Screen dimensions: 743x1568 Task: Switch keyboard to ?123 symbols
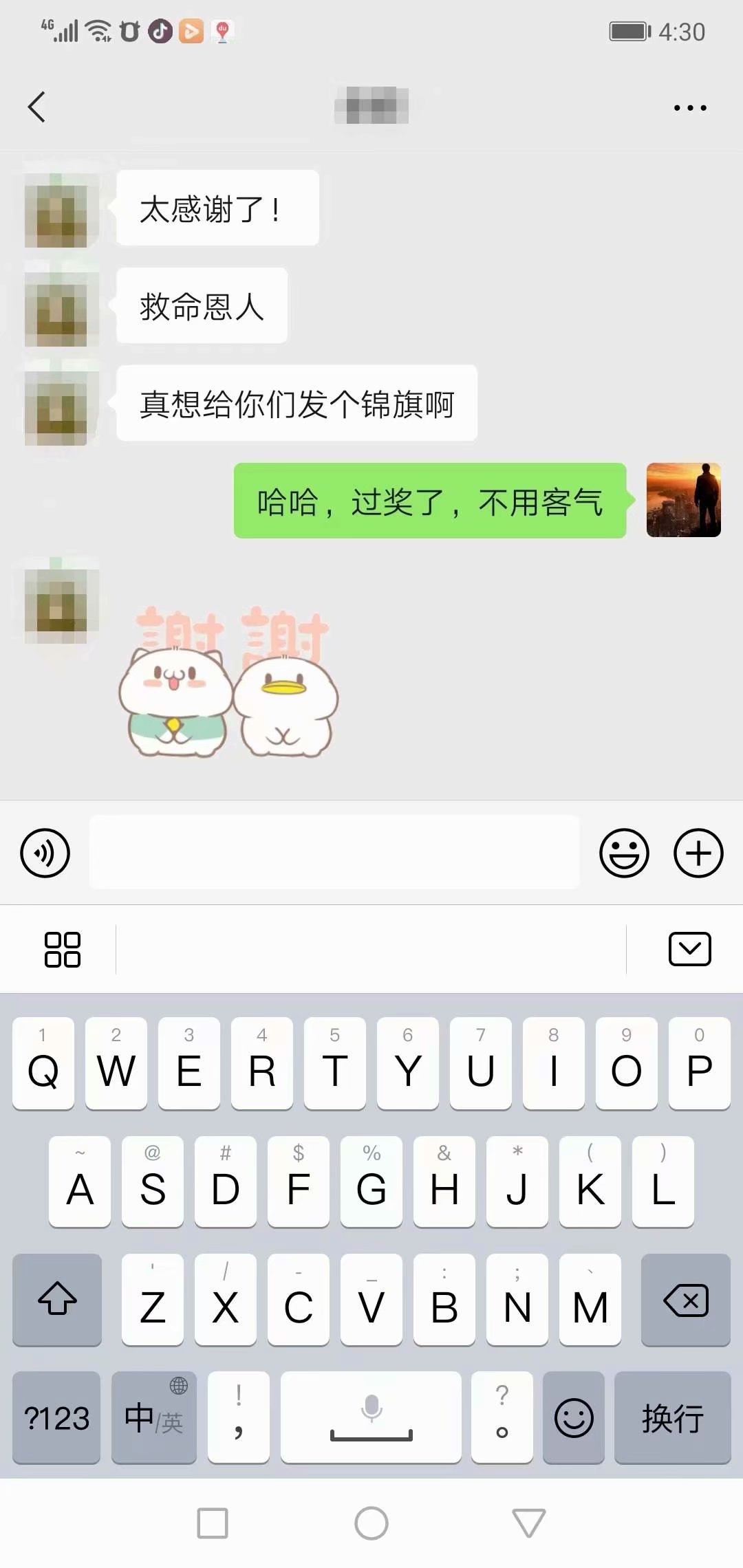point(57,1418)
